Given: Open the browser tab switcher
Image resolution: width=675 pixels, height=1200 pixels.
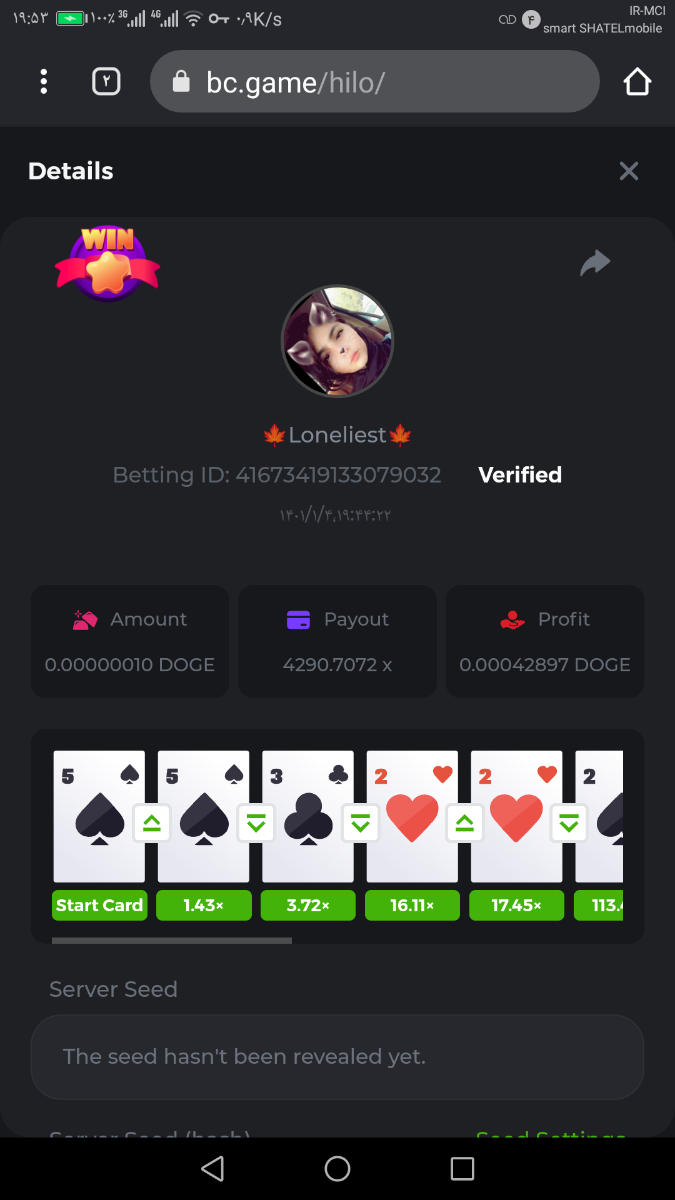Looking at the screenshot, I should pos(106,82).
